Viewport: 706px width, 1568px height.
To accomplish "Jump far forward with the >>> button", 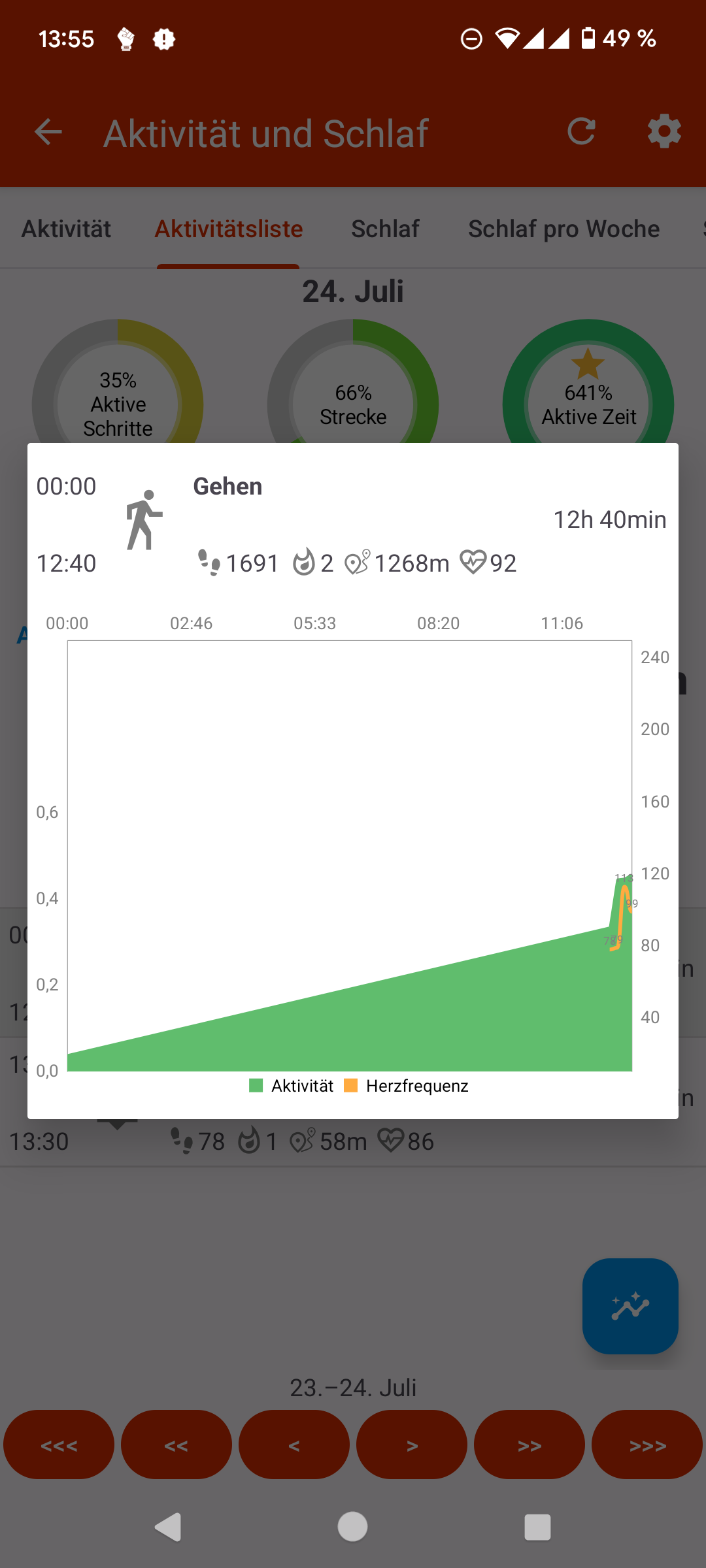I will click(x=647, y=1445).
